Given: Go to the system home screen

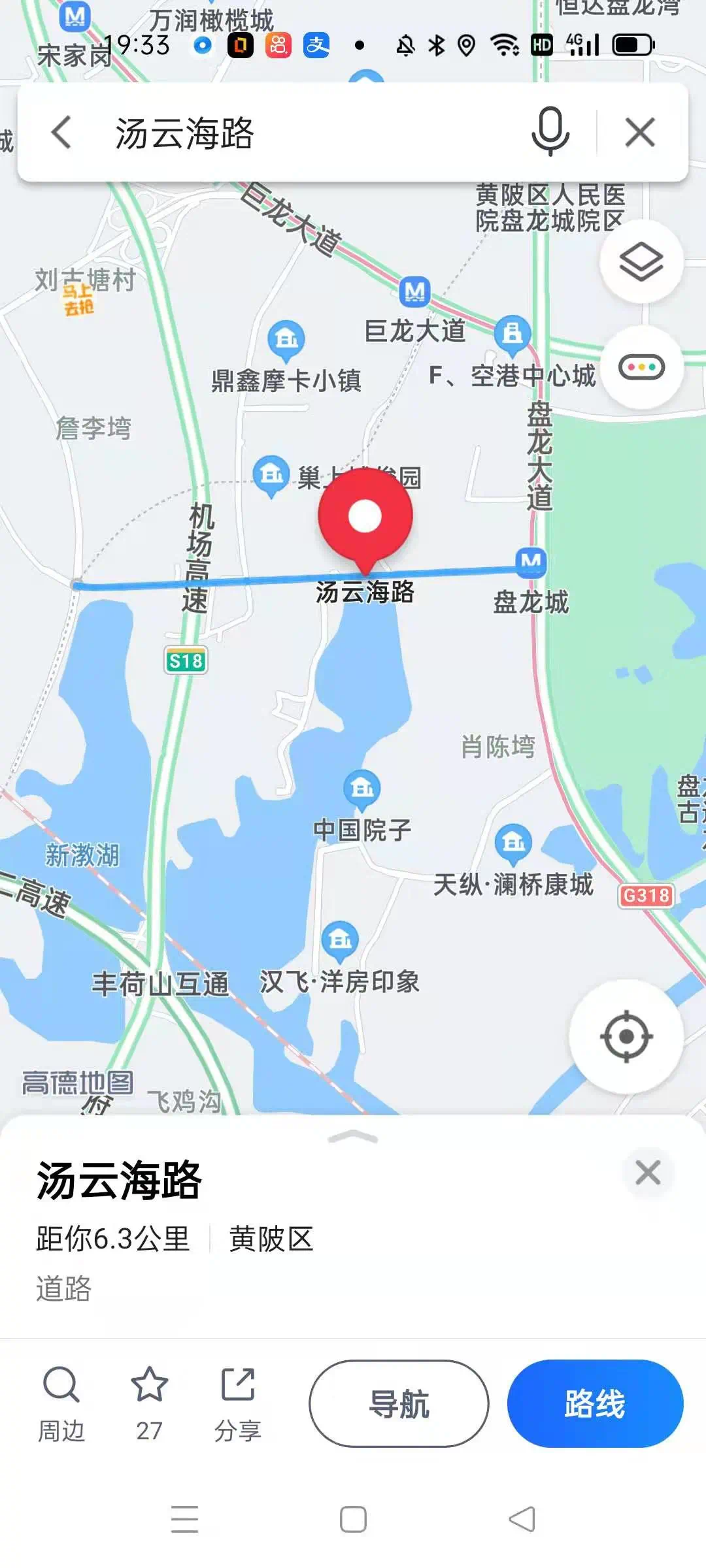Looking at the screenshot, I should [x=353, y=1519].
